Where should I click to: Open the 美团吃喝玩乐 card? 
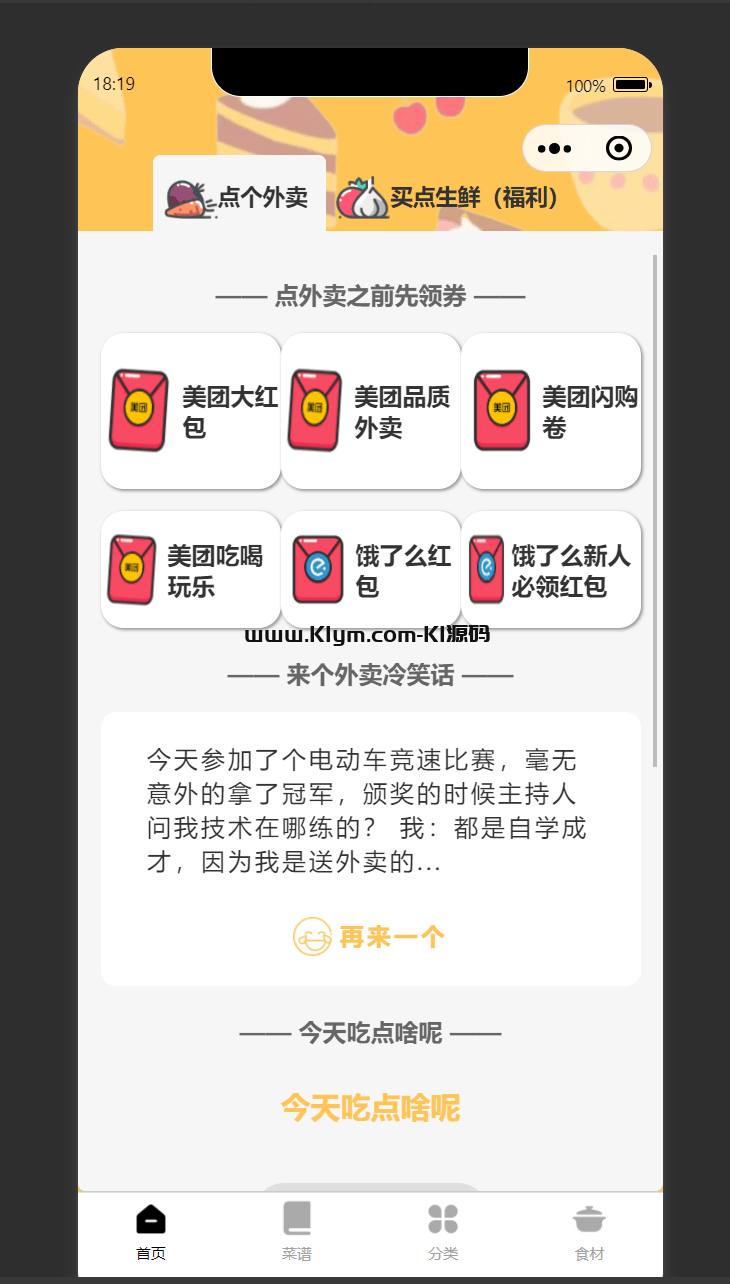(191, 570)
